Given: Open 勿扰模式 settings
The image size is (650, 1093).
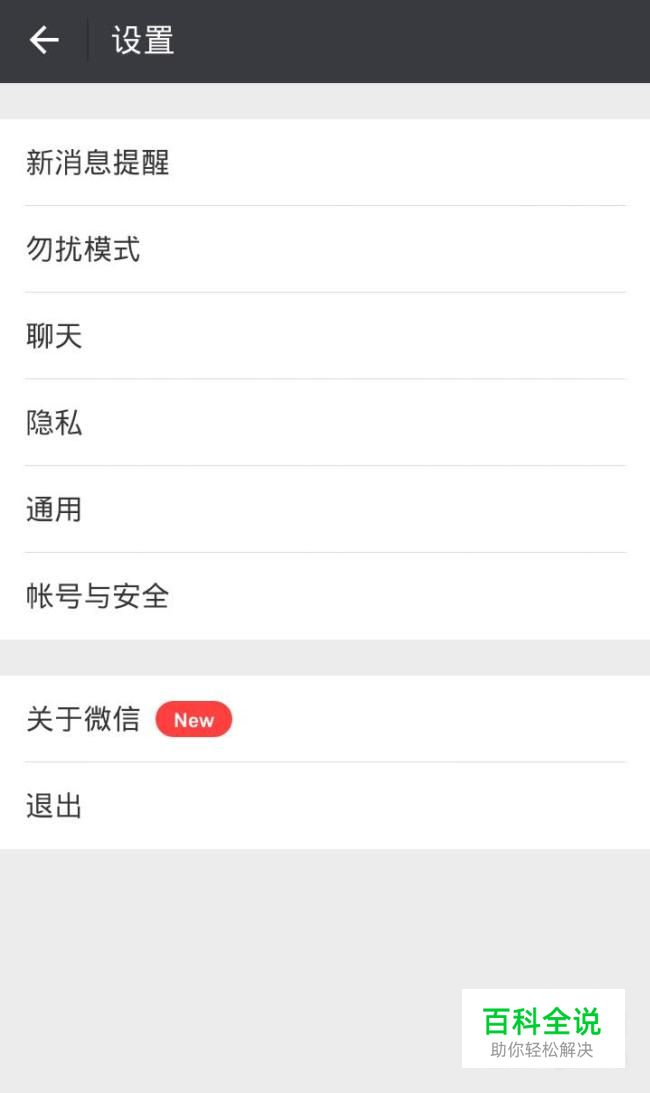Looking at the screenshot, I should [83, 249].
